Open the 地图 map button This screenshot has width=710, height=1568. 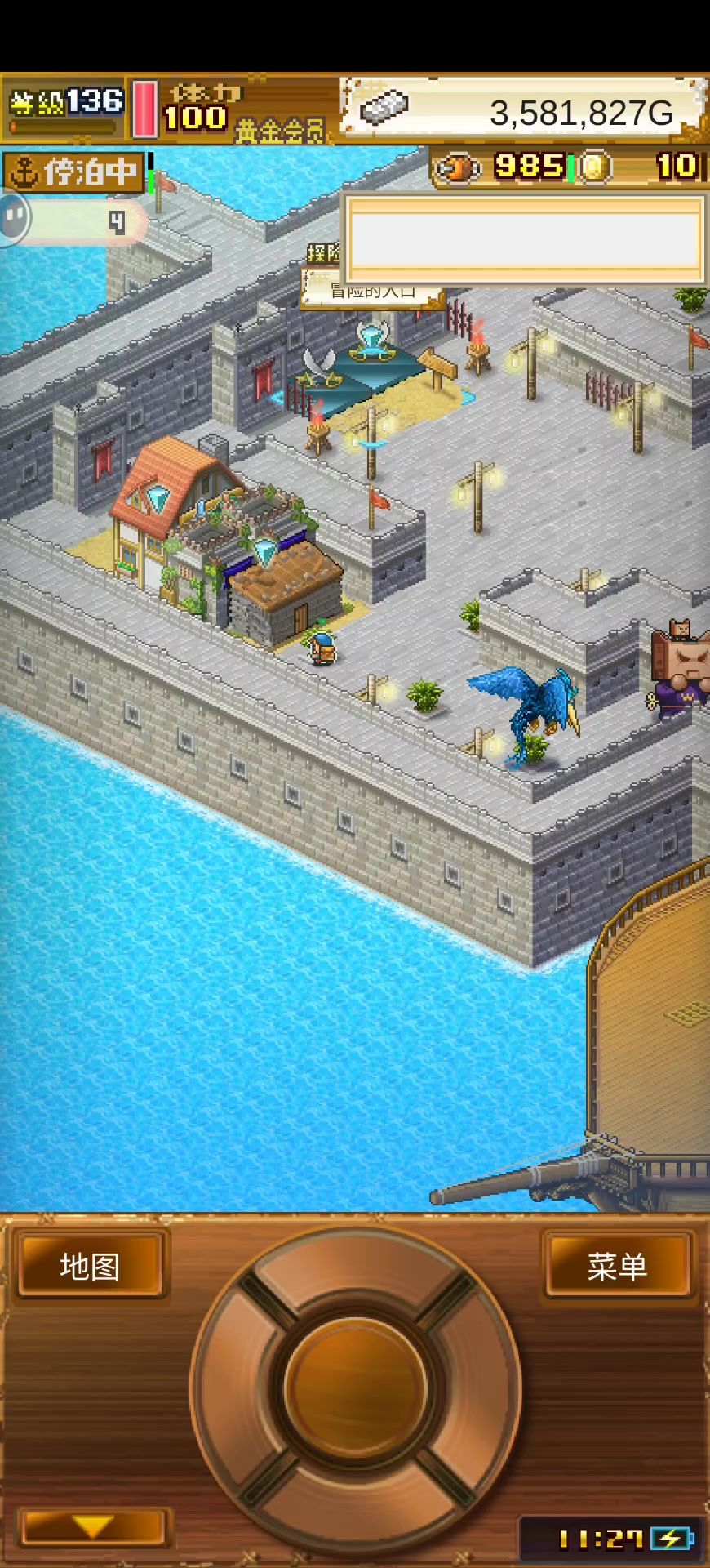click(x=90, y=1266)
